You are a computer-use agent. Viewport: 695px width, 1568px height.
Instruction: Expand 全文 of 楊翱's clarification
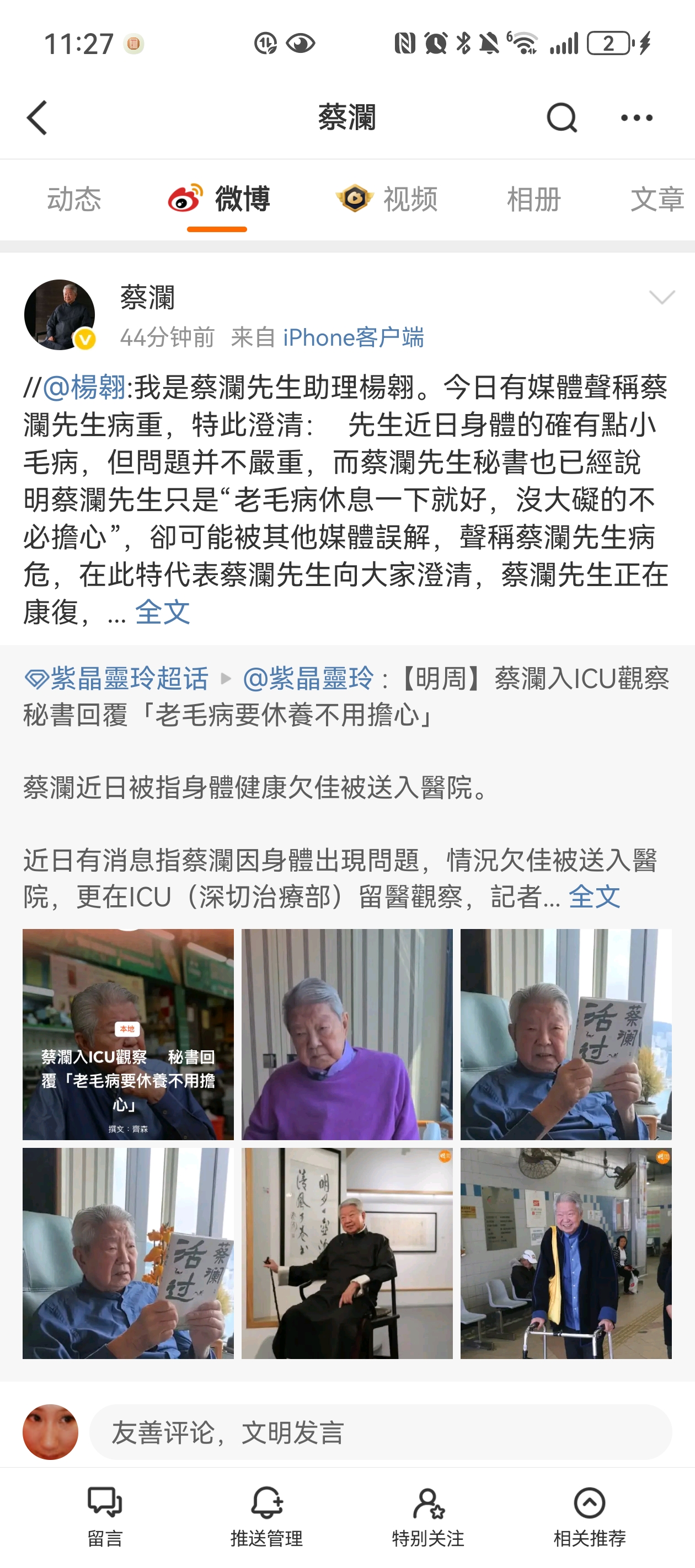pos(162,612)
